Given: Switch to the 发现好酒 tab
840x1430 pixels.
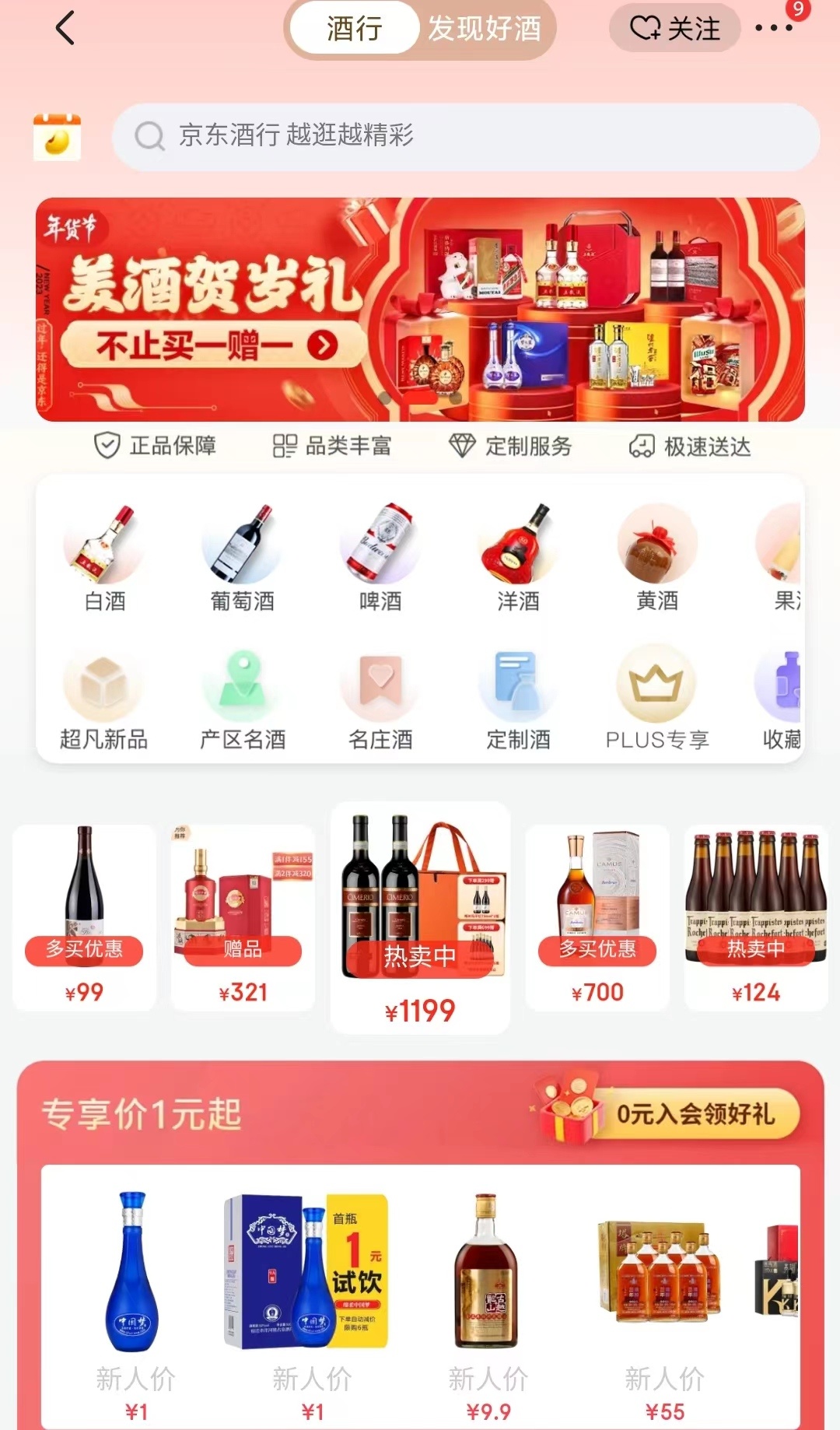Looking at the screenshot, I should [484, 29].
